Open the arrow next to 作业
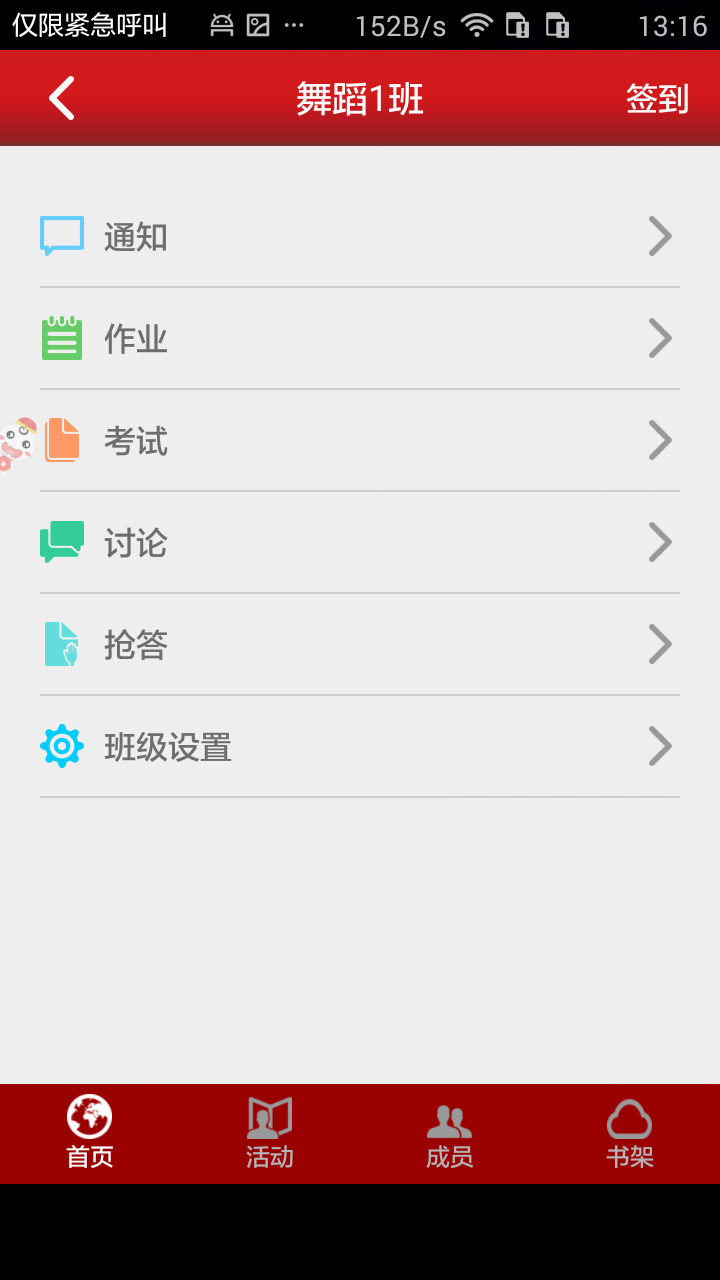 pos(660,338)
